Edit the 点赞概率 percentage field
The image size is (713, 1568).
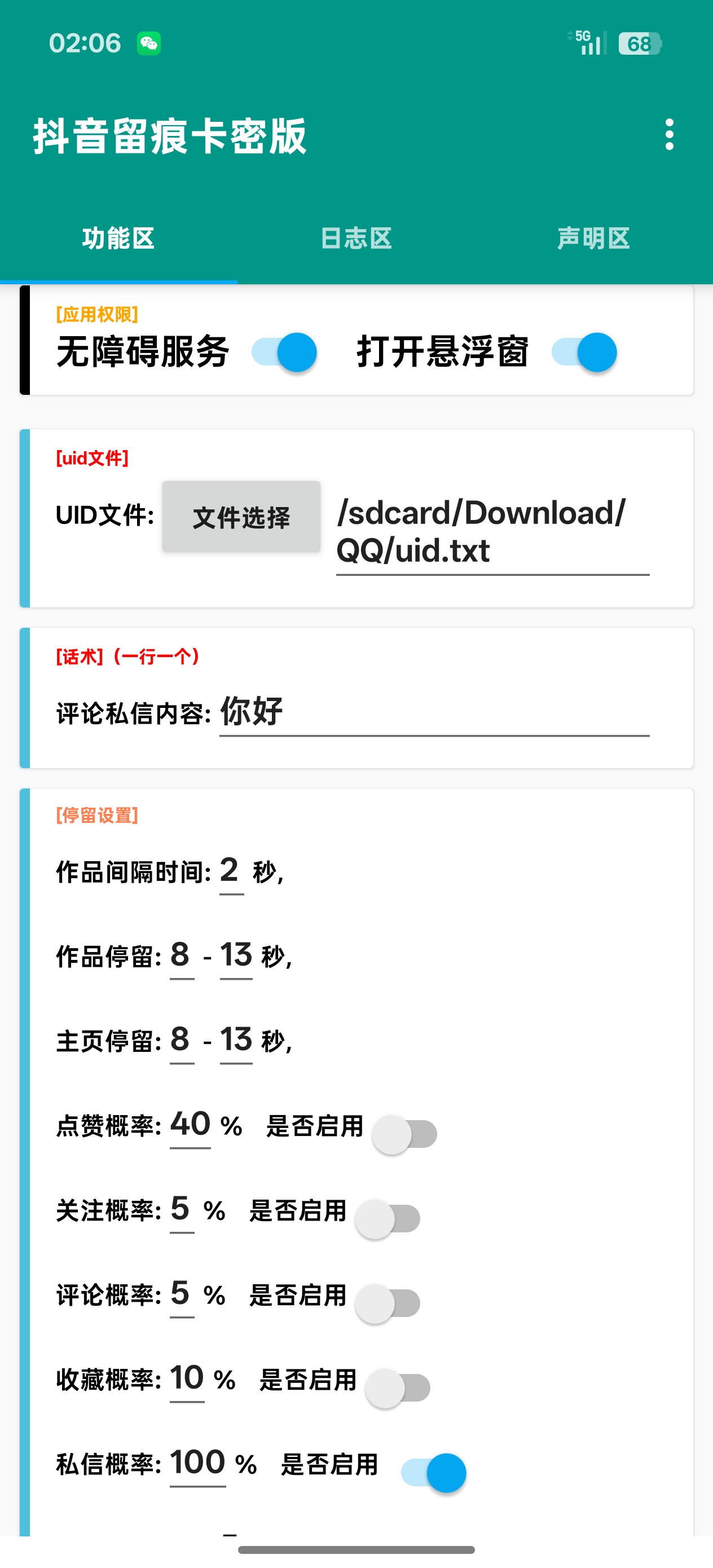[190, 1125]
